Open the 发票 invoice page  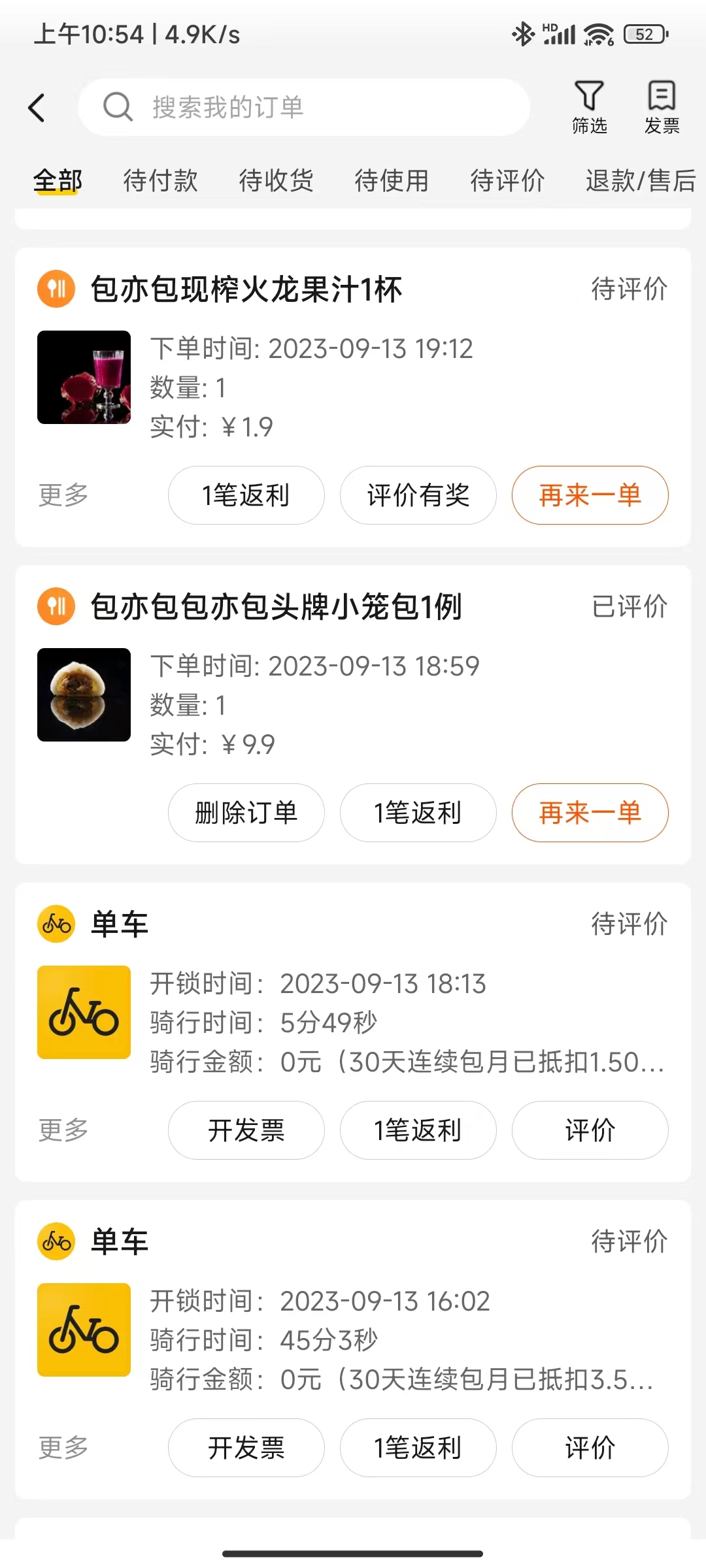pos(662,107)
